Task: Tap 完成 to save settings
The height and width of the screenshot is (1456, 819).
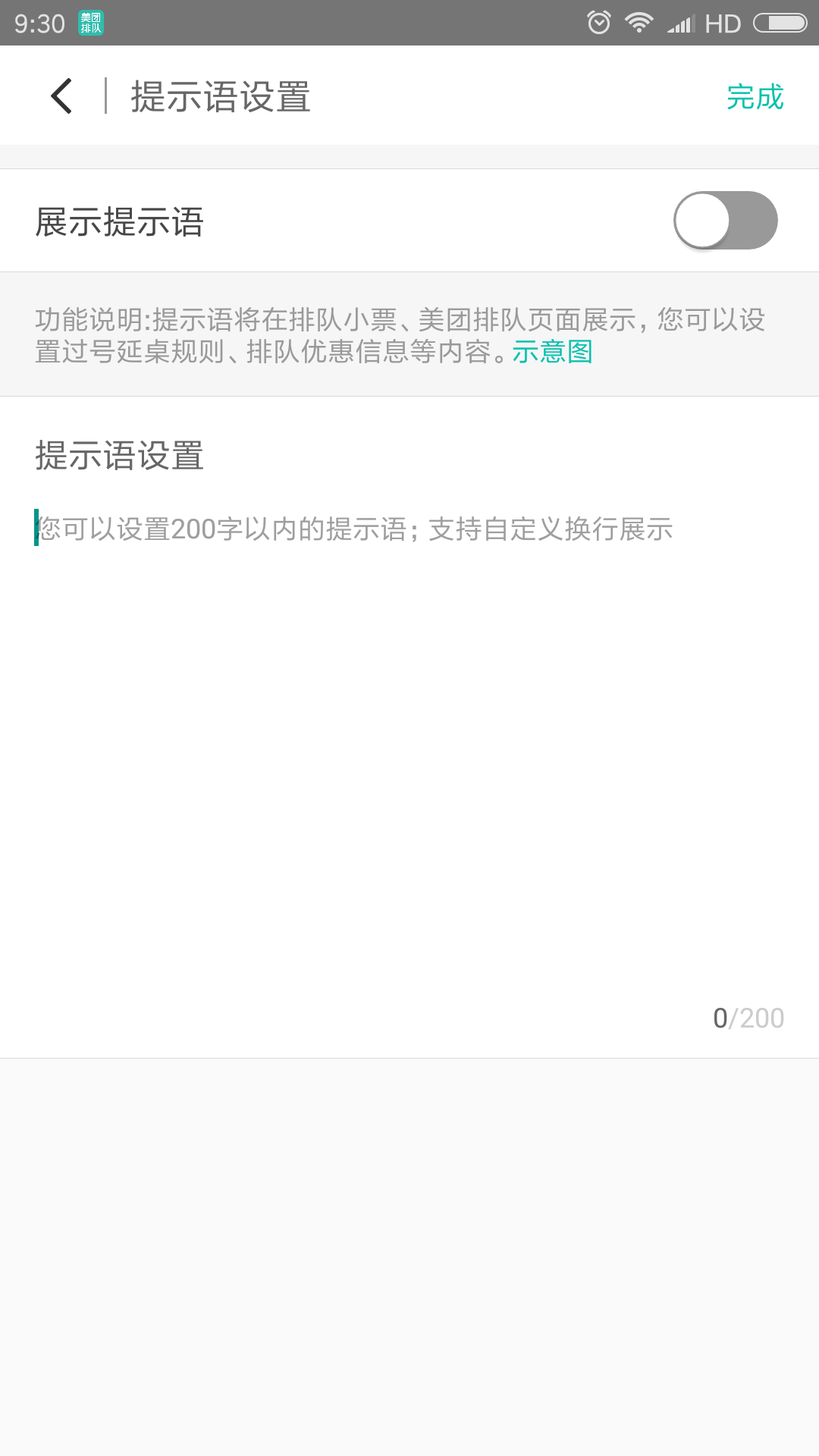Action: click(755, 97)
